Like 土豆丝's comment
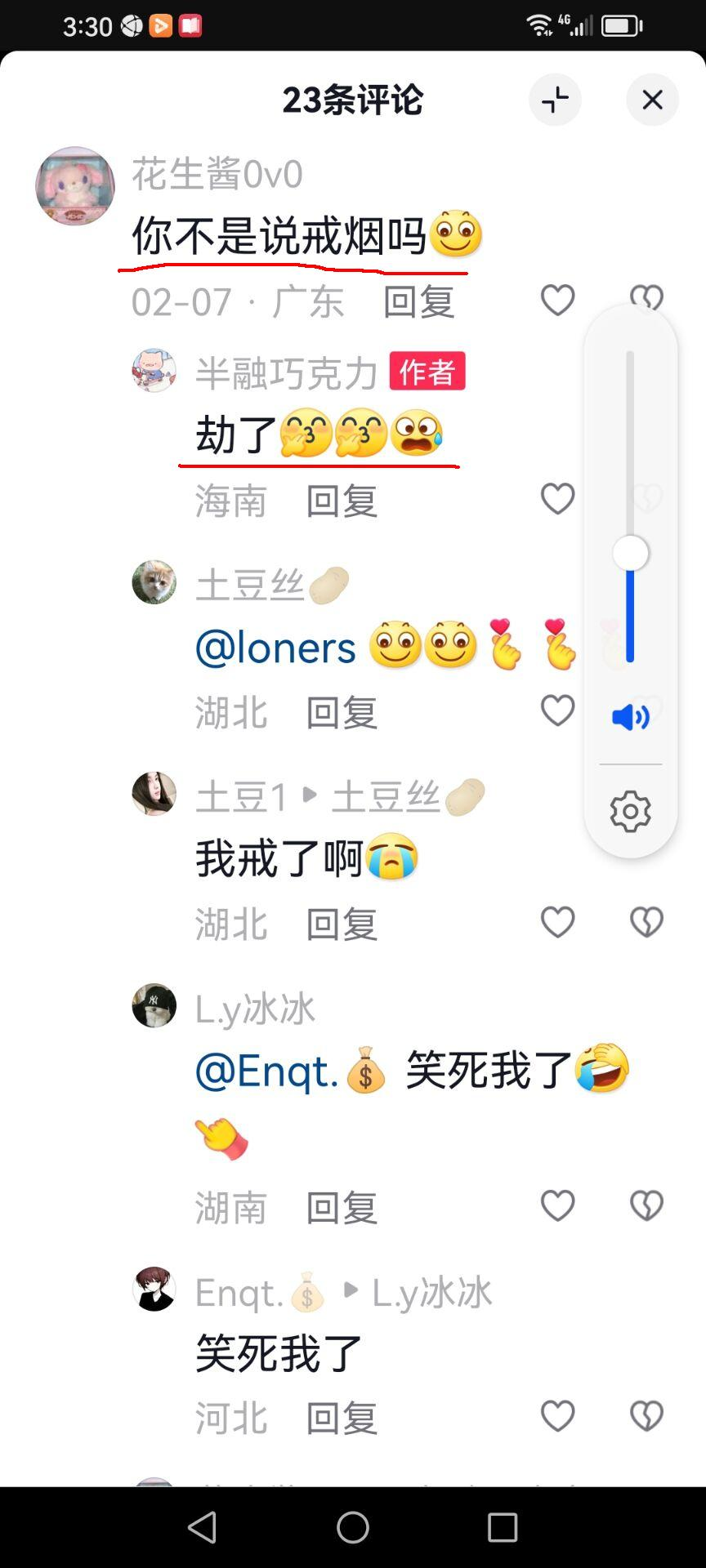The image size is (706, 1568). tap(558, 710)
